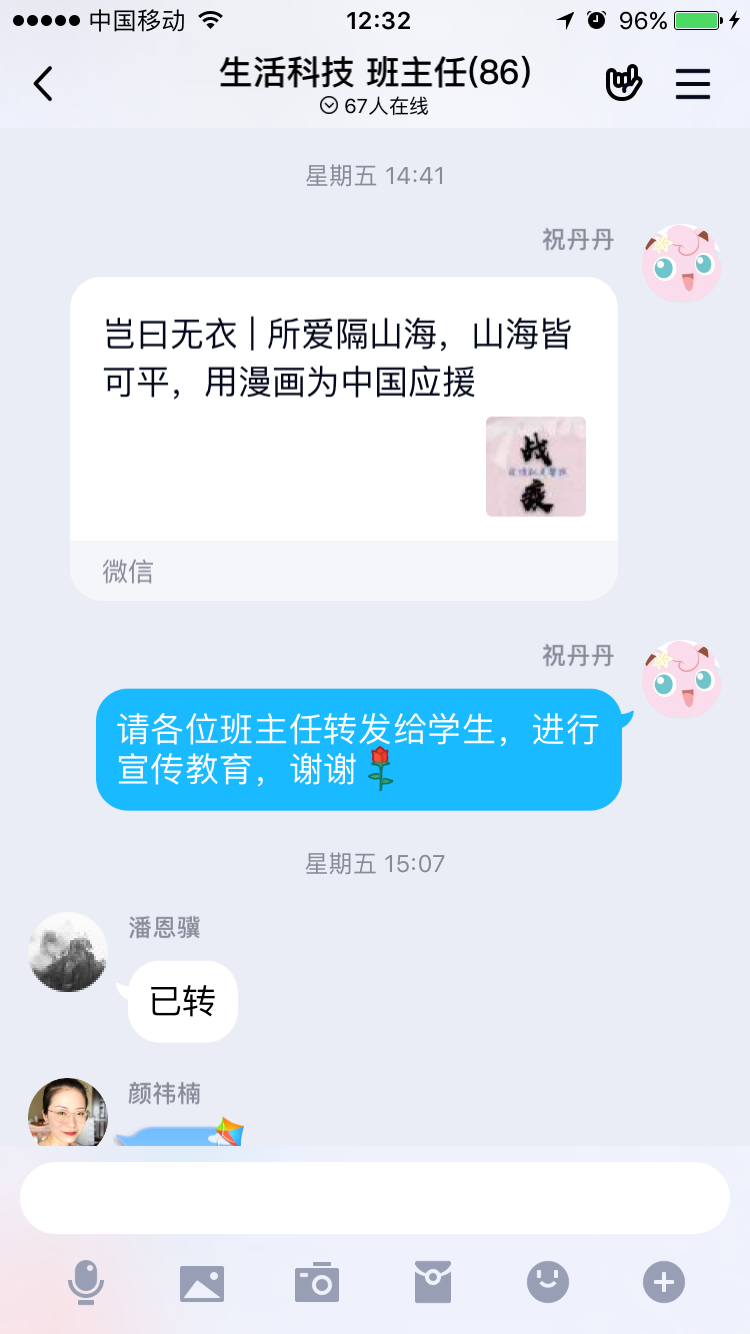Start voice input with the microphone
750x1334 pixels.
(86, 1282)
